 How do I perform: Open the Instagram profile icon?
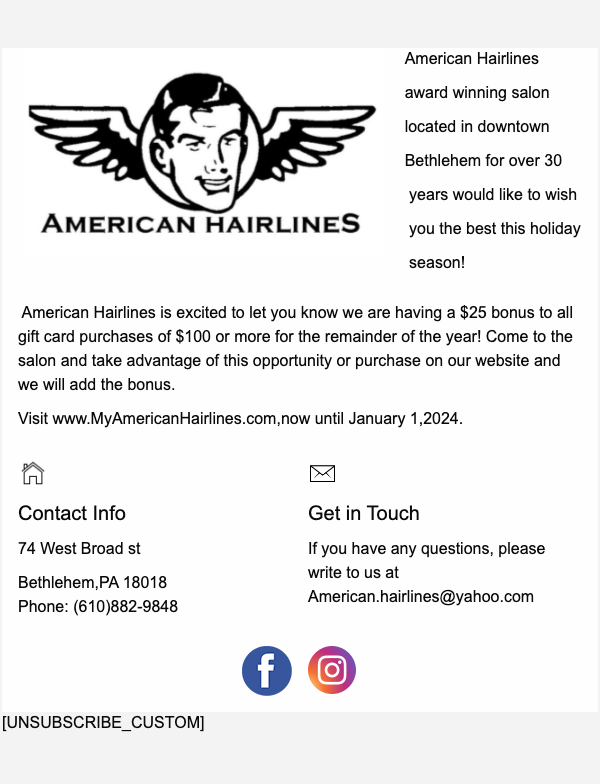(332, 671)
